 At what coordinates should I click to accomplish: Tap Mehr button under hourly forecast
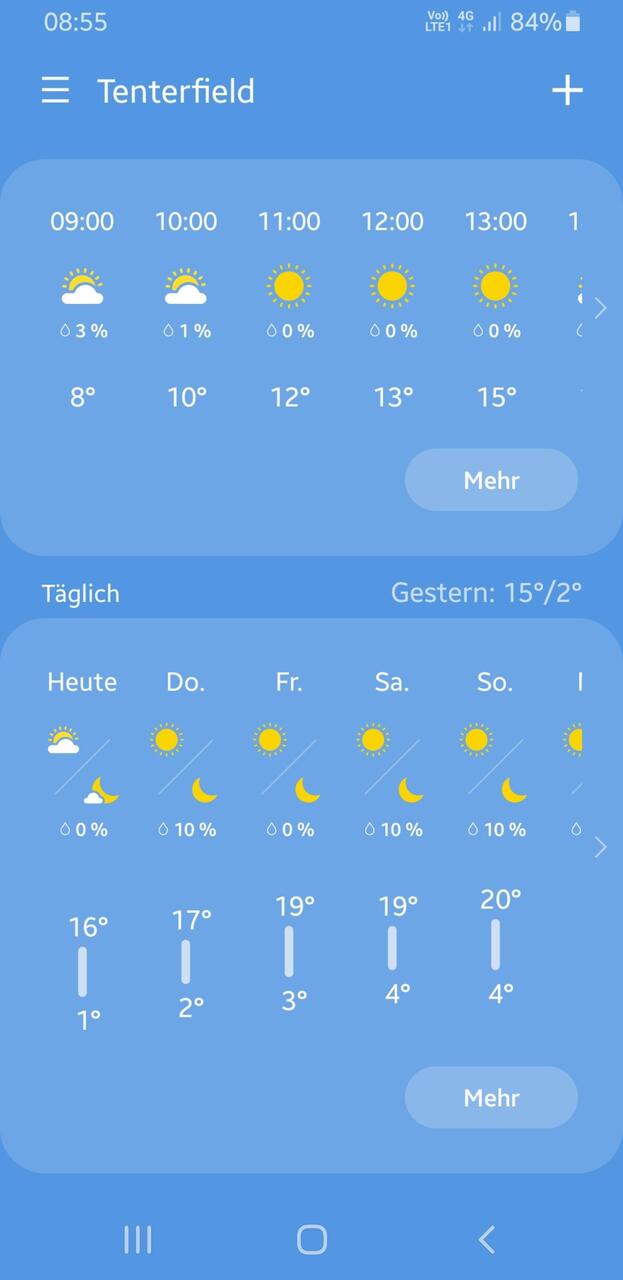[x=491, y=480]
